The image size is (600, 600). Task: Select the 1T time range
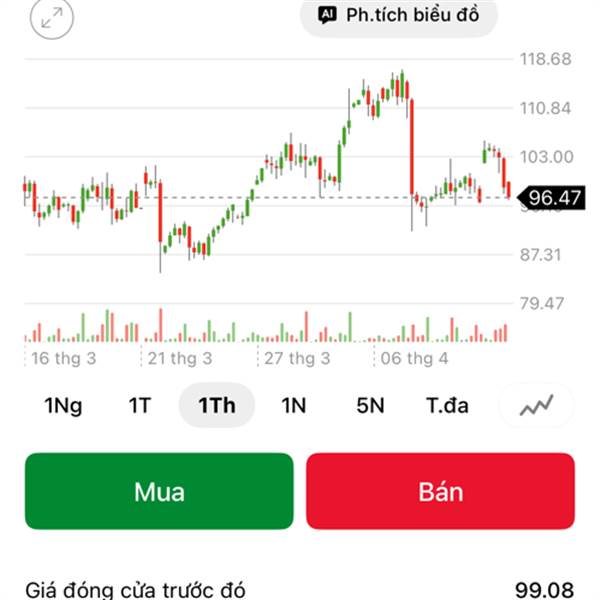tap(139, 406)
